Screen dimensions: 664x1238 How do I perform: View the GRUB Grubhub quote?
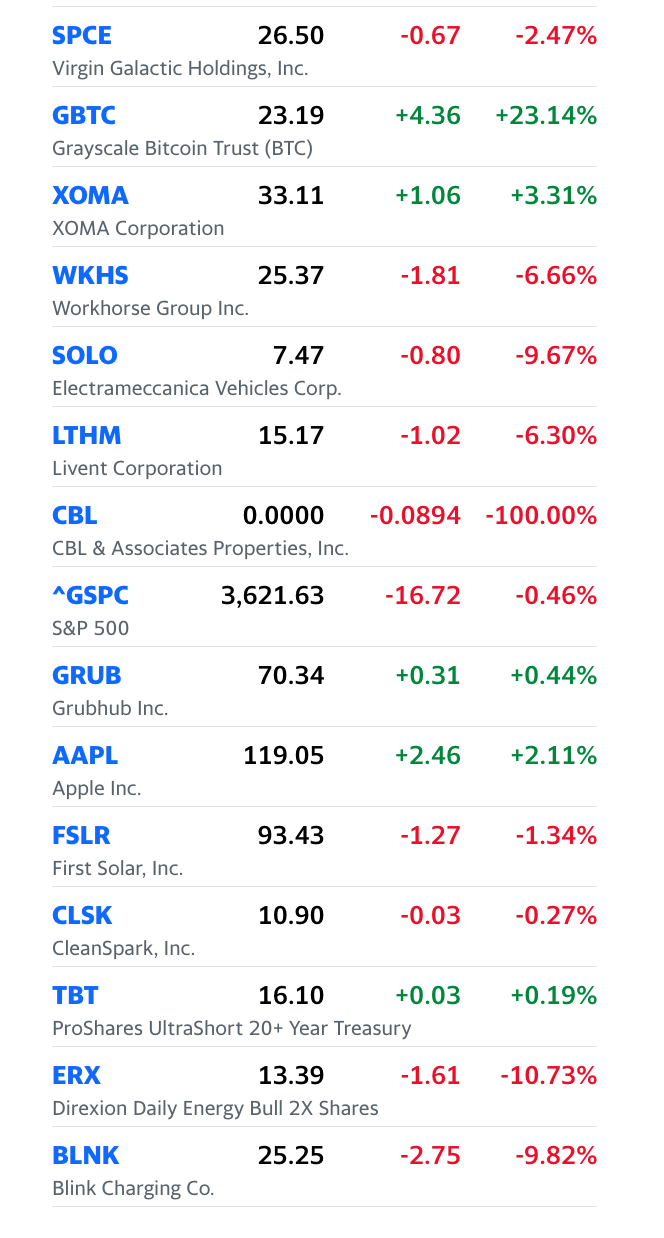[87, 676]
